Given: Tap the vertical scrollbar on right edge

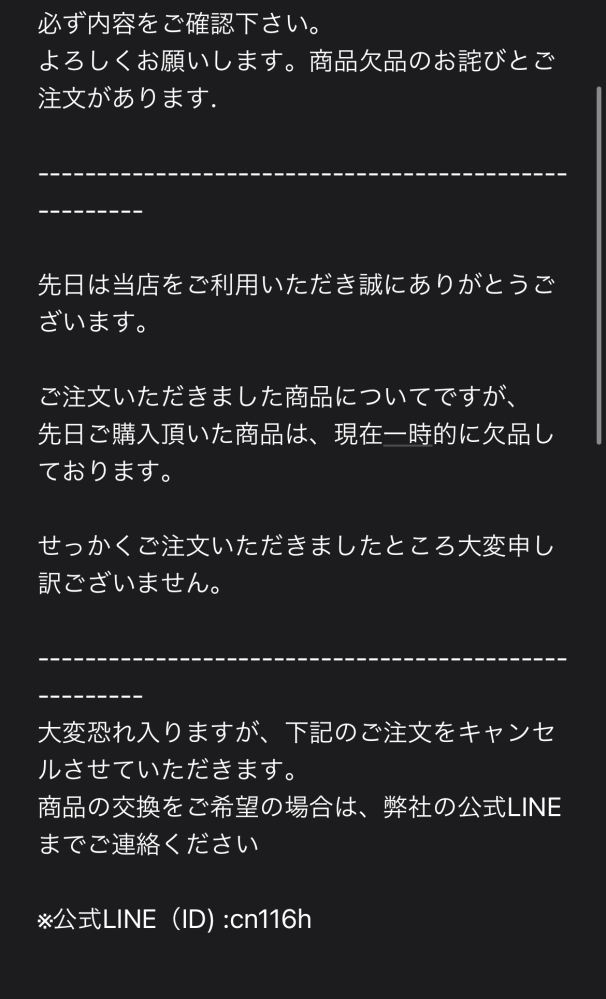Looking at the screenshot, I should (x=598, y=265).
